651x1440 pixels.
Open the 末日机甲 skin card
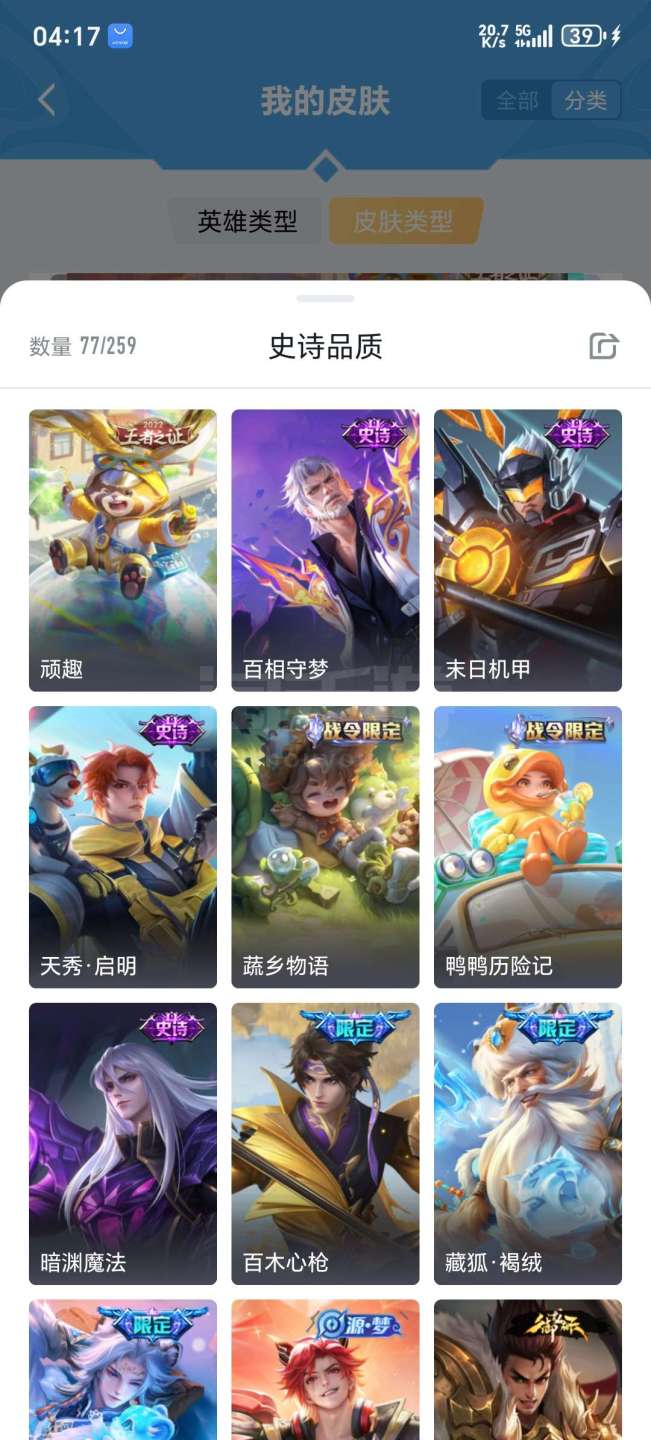tap(527, 550)
